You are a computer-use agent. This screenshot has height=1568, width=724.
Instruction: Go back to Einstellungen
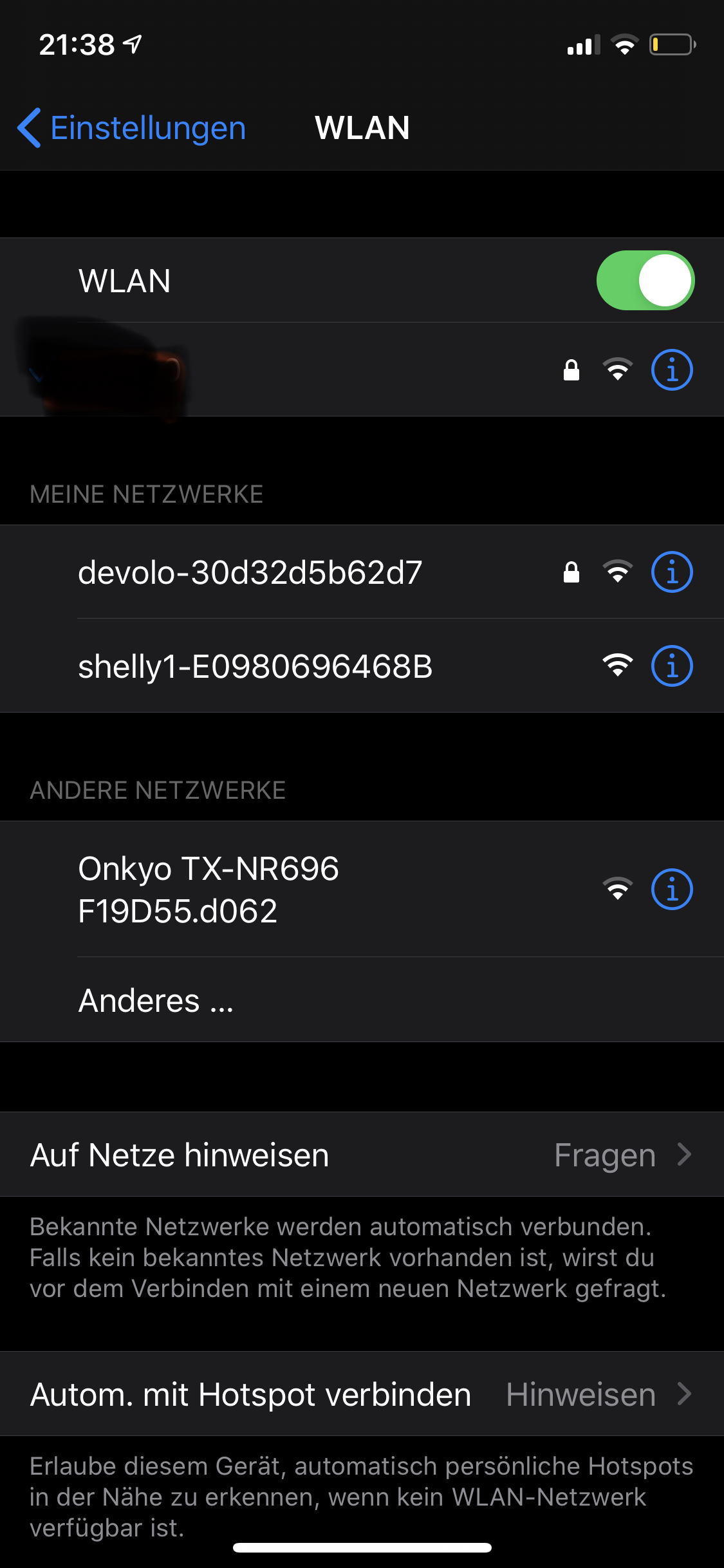(132, 128)
